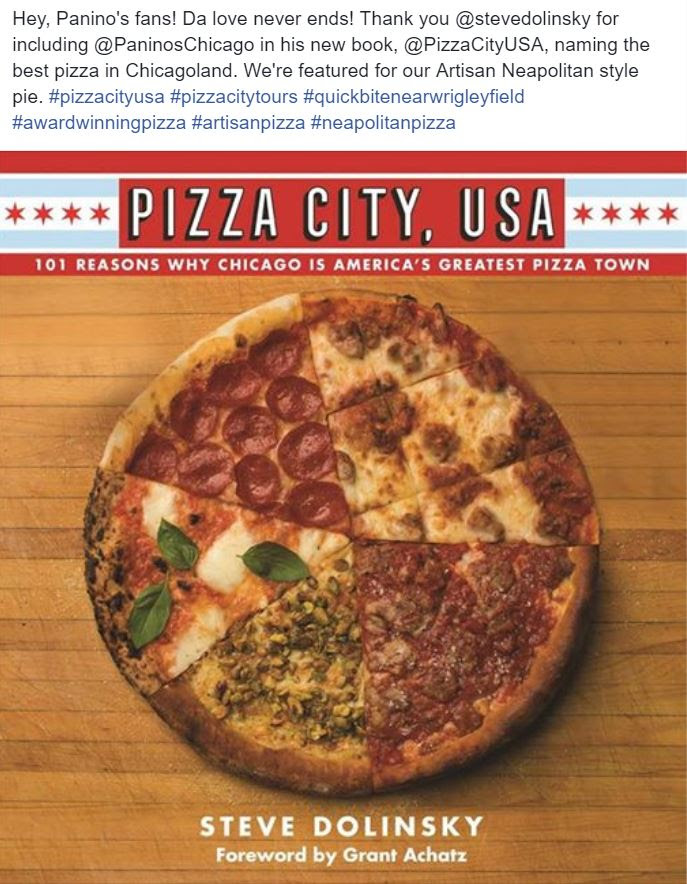
Task: Follow the #awardwinningpizza hashtag link
Action: pyautogui.click(x=95, y=122)
